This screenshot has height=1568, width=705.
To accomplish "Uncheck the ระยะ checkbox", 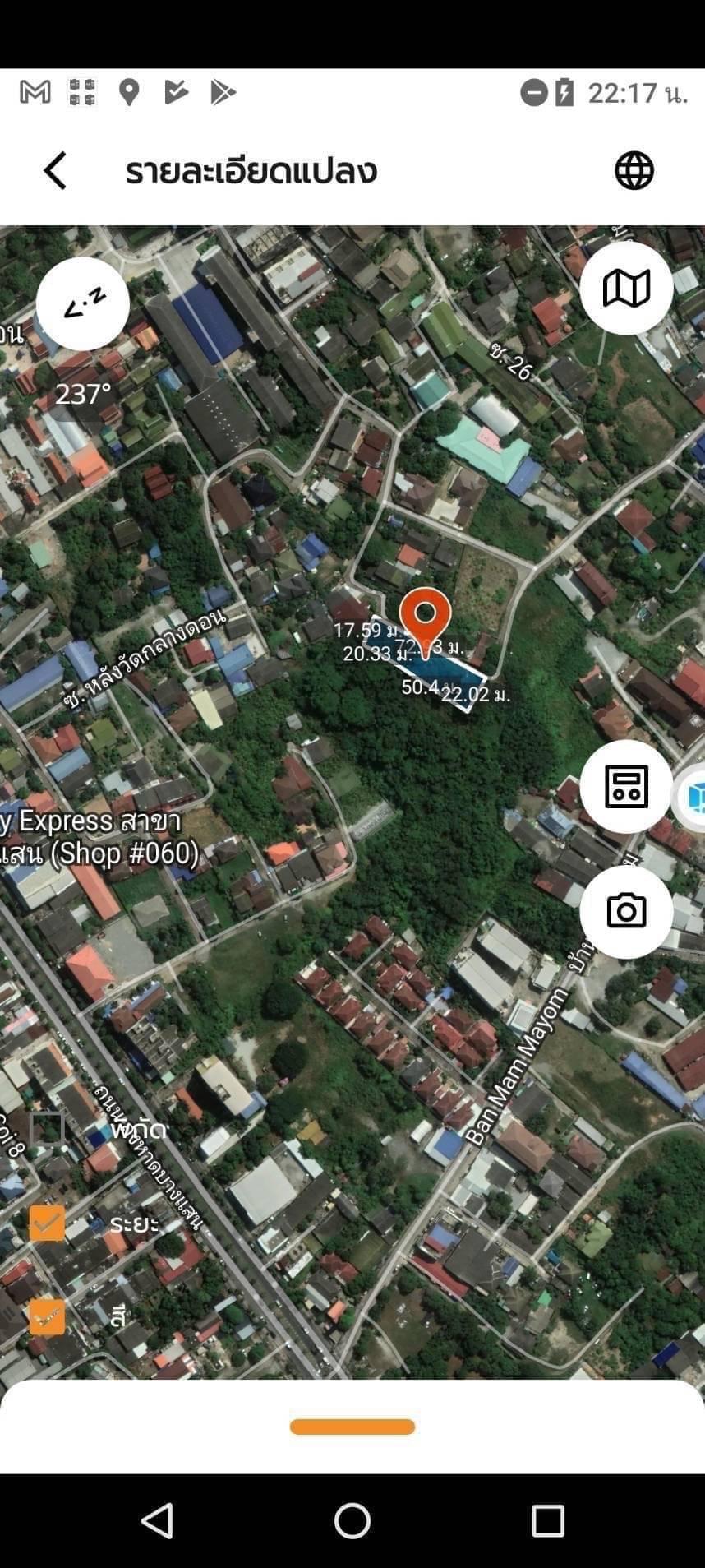I will (x=47, y=1223).
